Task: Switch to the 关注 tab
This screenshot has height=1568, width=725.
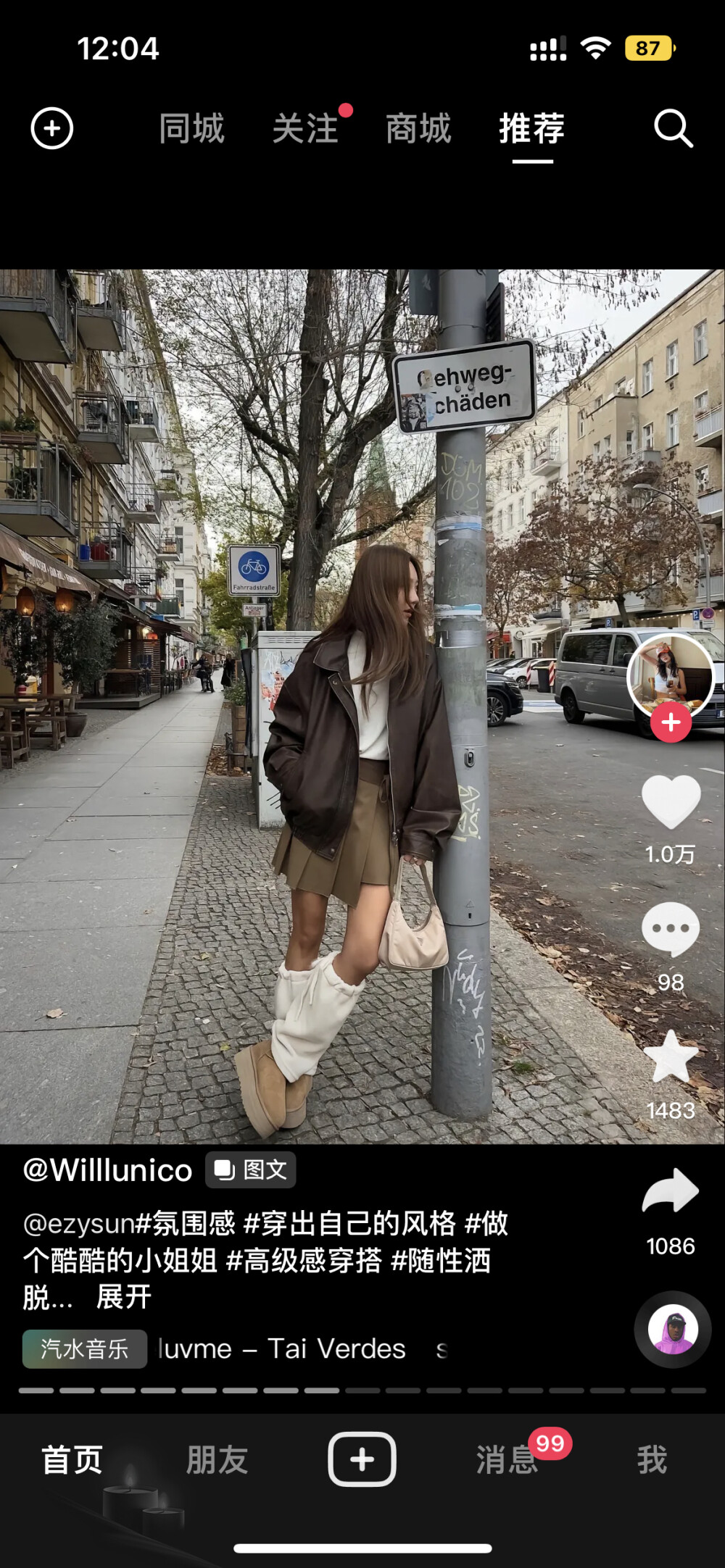Action: pos(305,129)
